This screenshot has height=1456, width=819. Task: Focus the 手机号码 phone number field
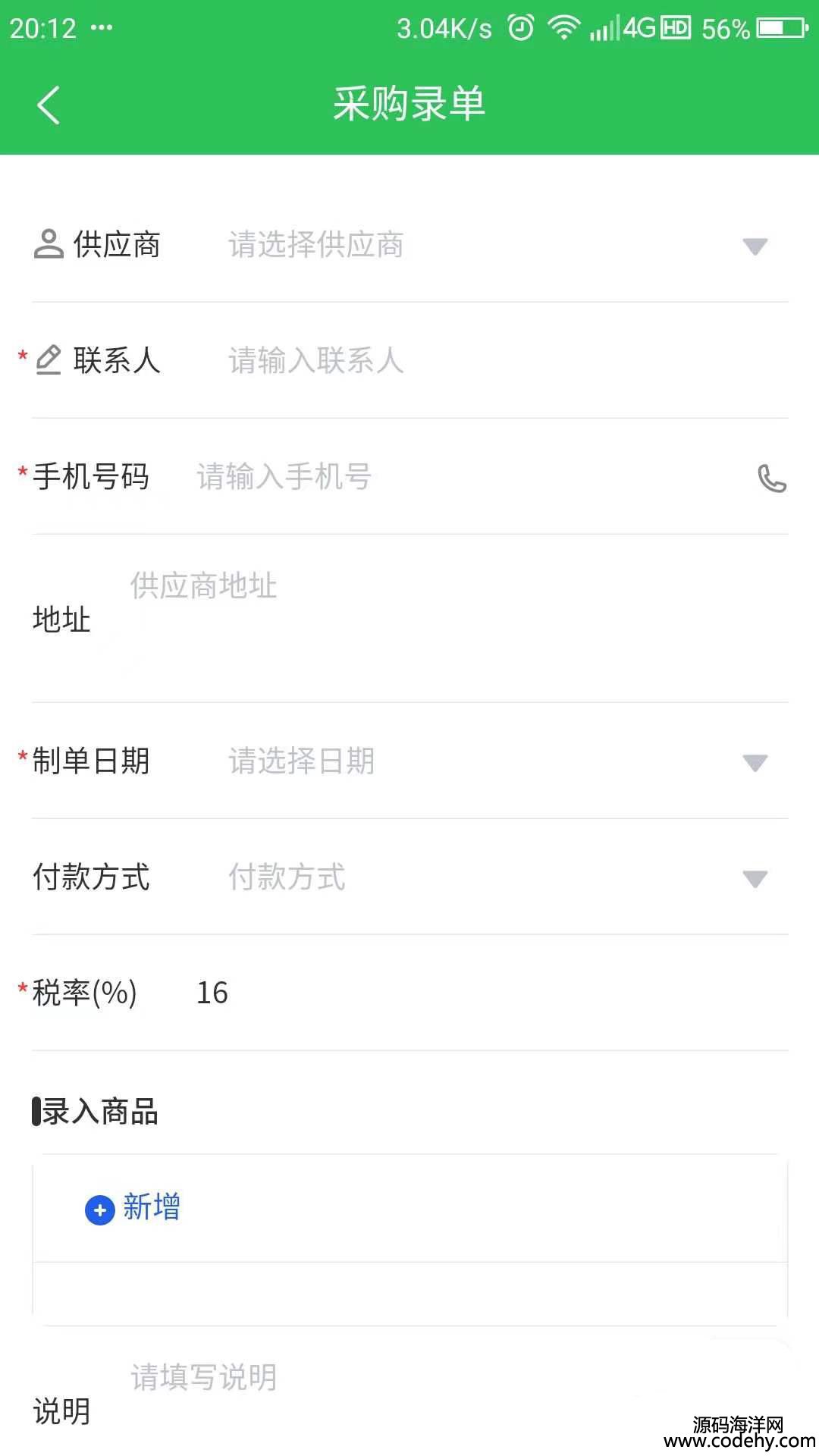[470, 477]
